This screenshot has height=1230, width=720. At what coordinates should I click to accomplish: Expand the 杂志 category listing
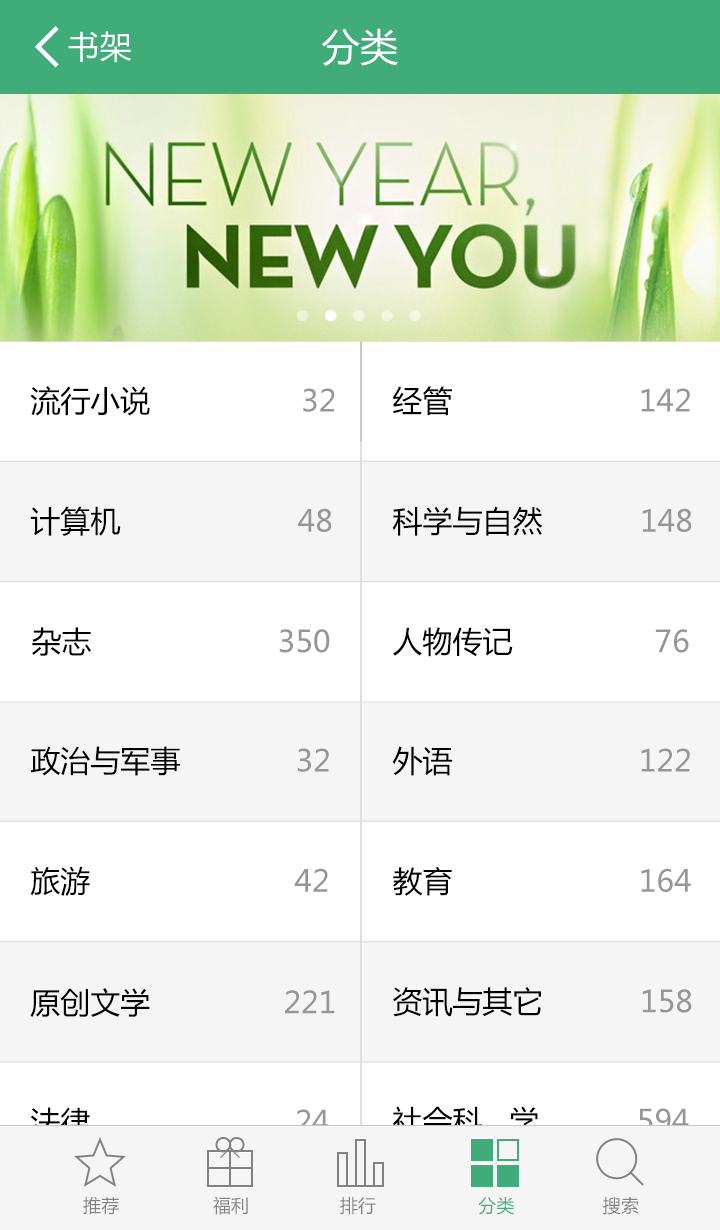[x=180, y=642]
